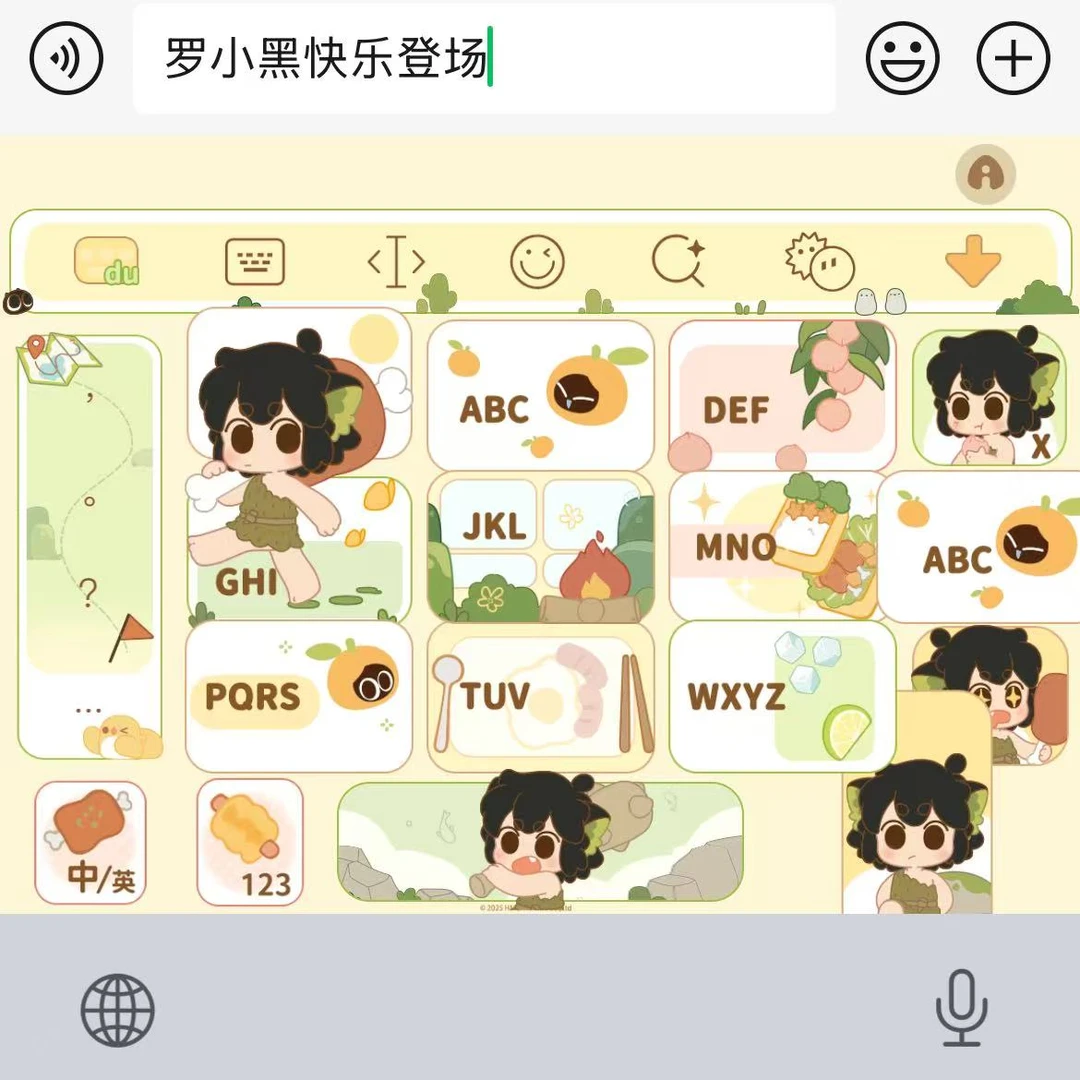
Task: Open the plus attachments menu
Action: pyautogui.click(x=1012, y=59)
